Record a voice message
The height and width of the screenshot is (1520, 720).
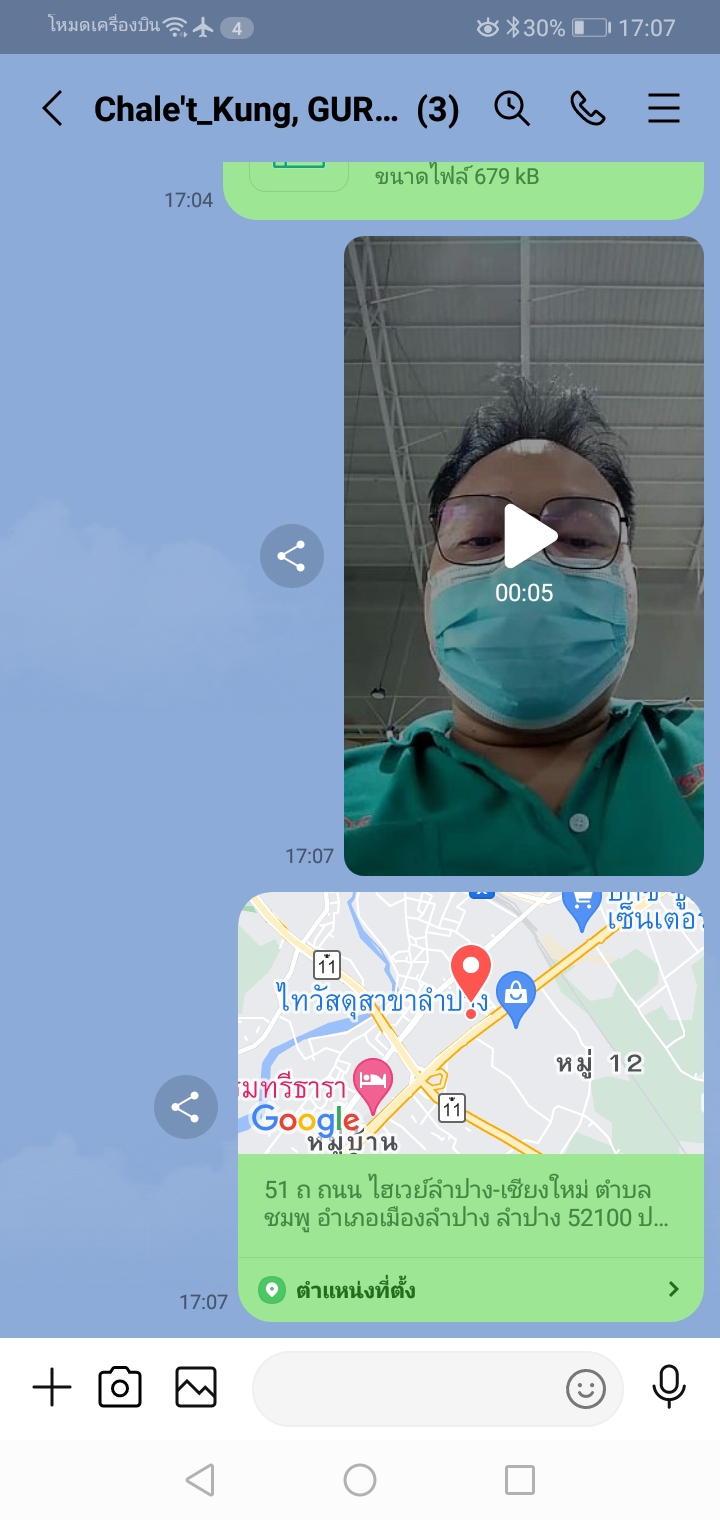[669, 1388]
